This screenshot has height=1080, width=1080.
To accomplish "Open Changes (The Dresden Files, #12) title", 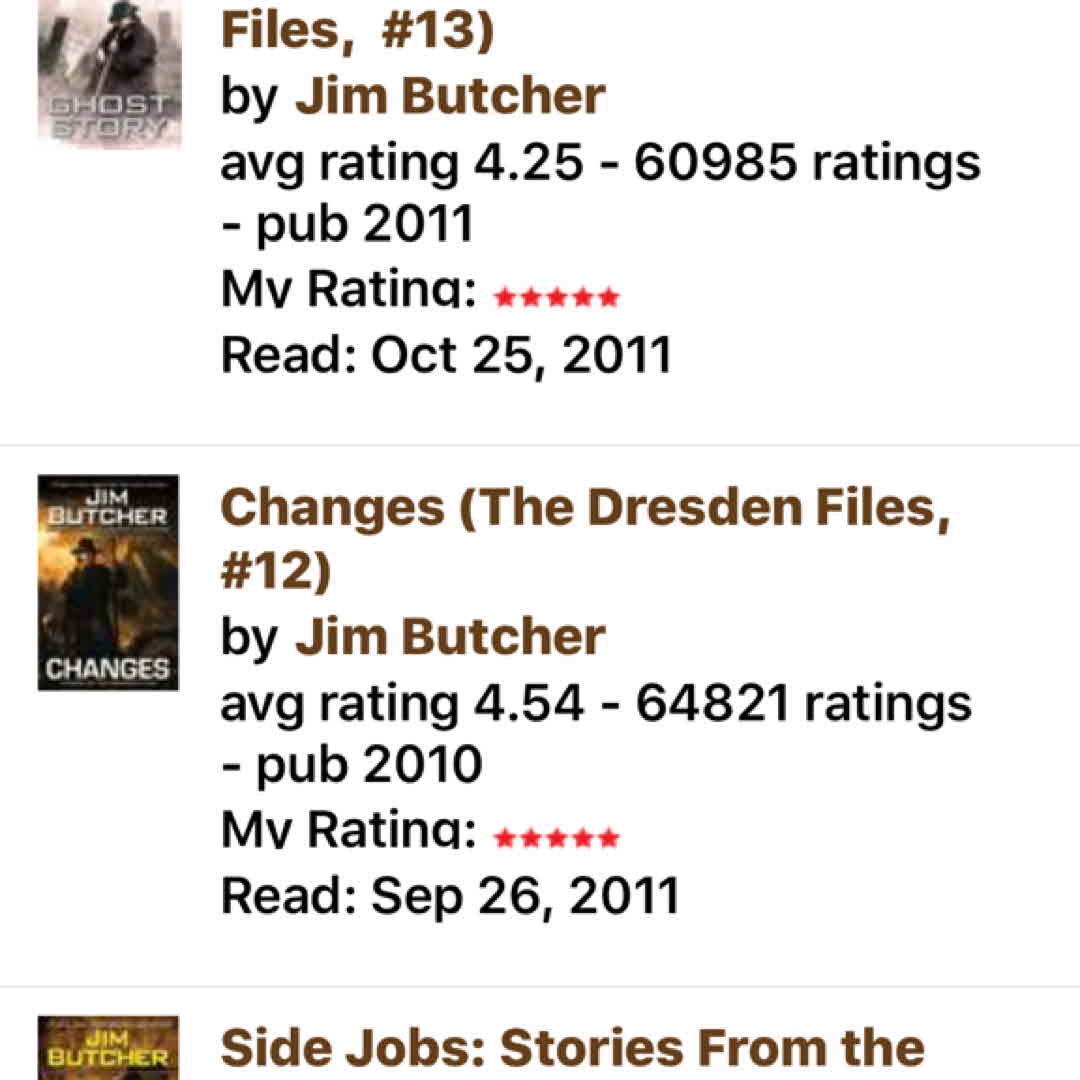I will [584, 538].
